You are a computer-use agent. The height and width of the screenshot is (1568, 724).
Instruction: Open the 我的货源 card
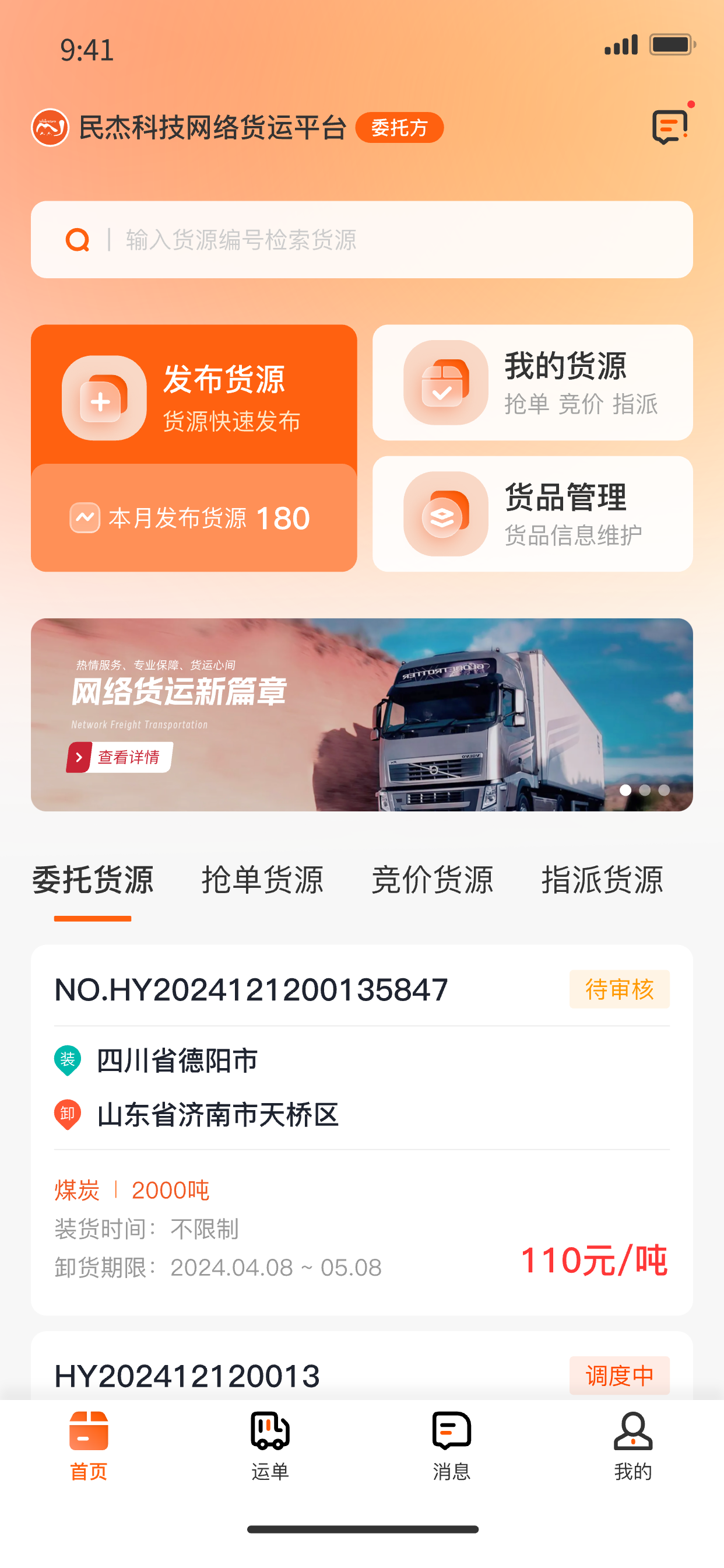pos(532,383)
